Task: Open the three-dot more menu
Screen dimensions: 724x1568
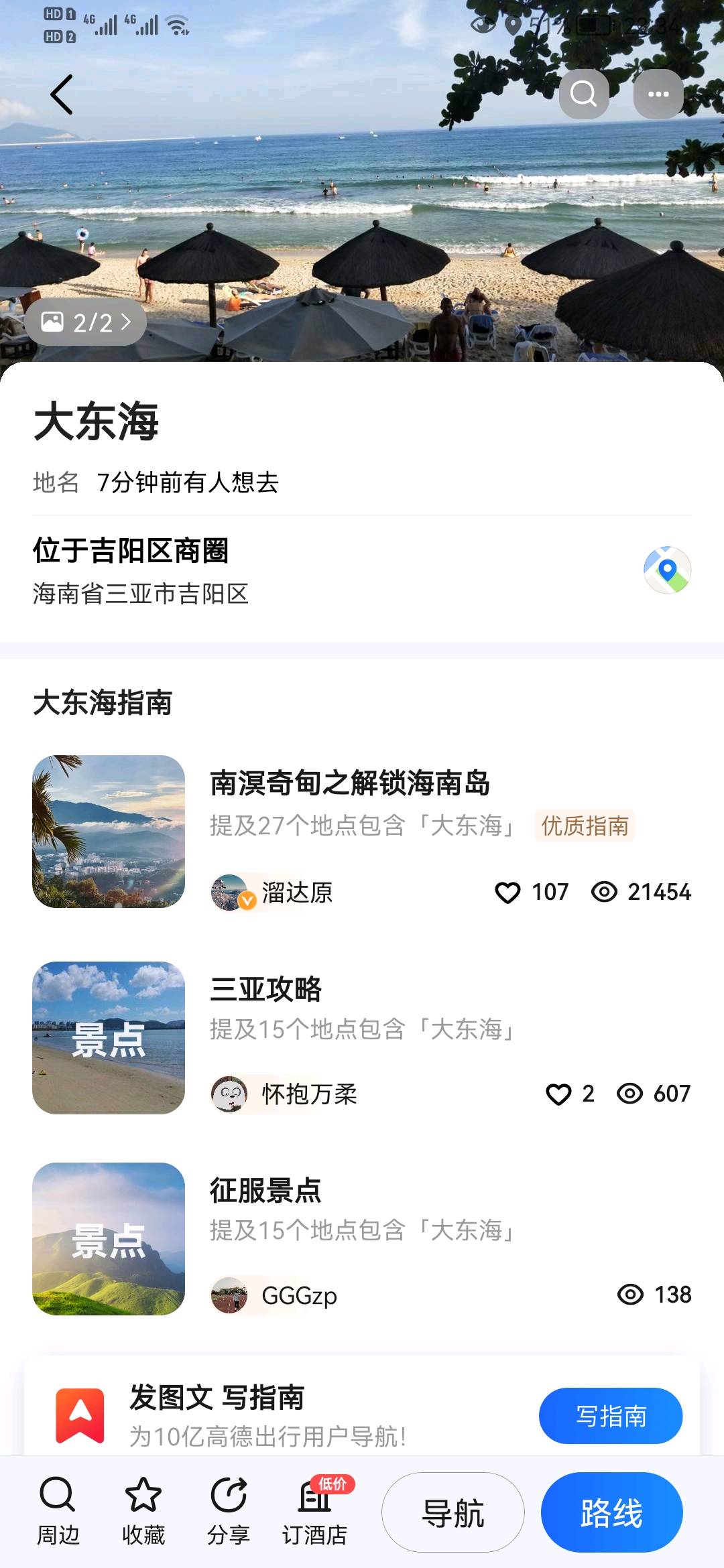Action: point(658,94)
